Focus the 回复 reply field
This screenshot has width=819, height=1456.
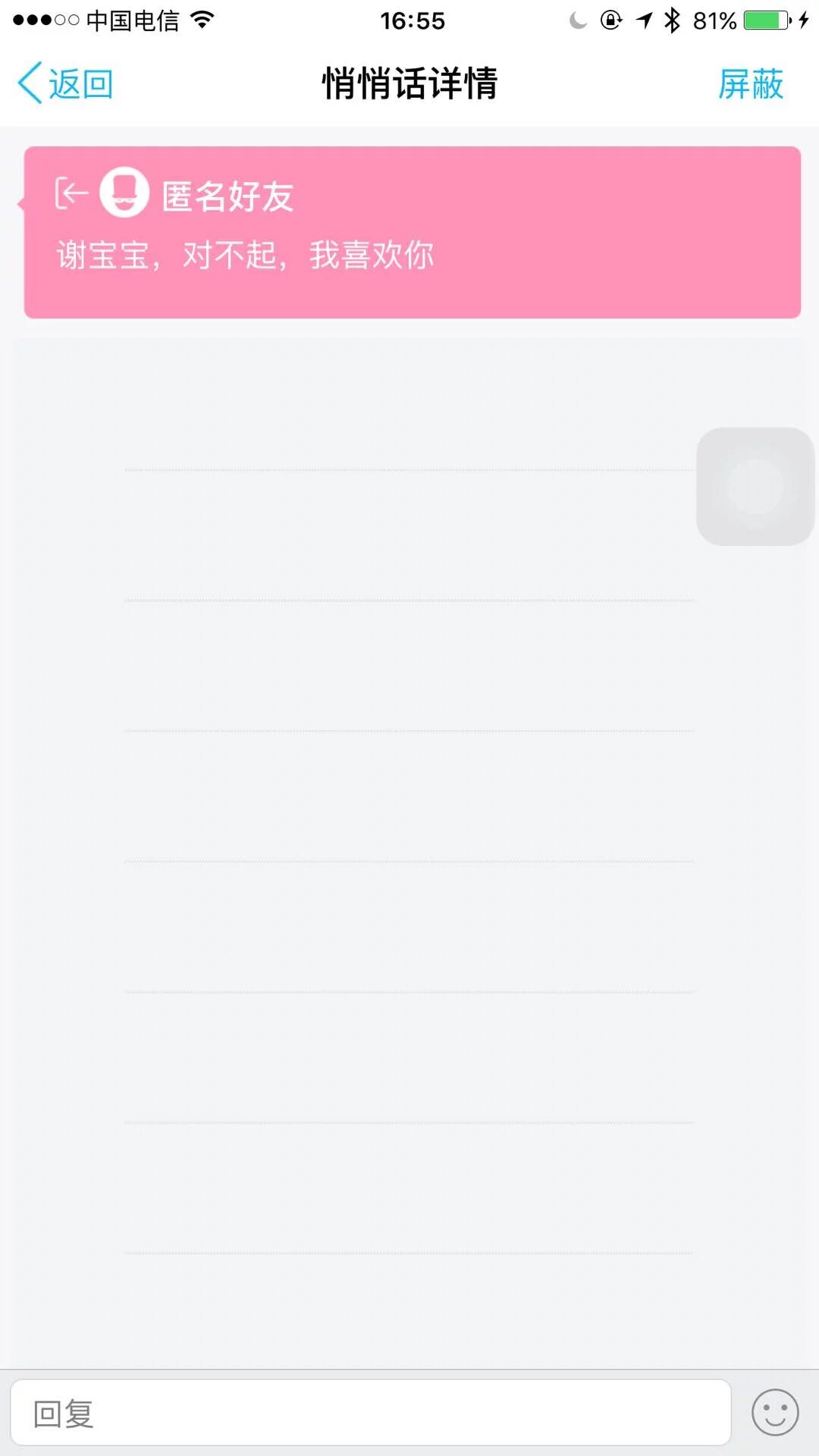(370, 1413)
